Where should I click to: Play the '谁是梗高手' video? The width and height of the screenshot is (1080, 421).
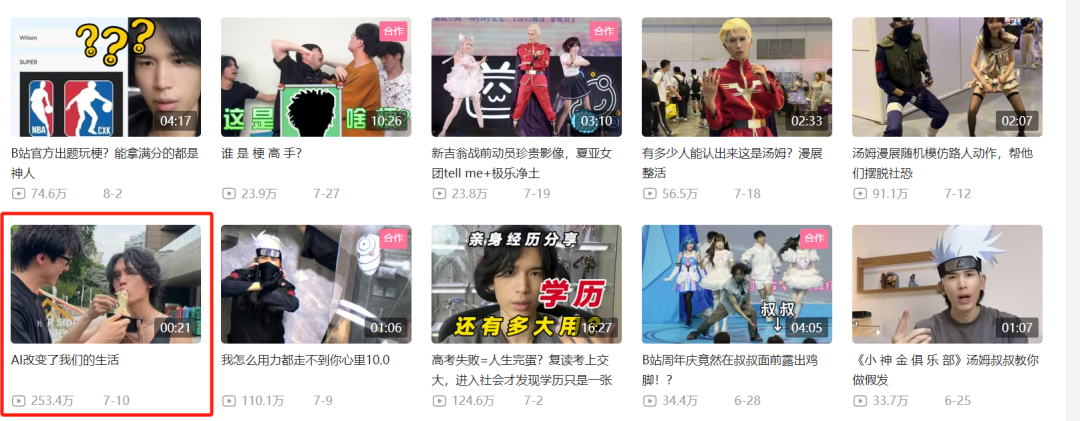[315, 77]
